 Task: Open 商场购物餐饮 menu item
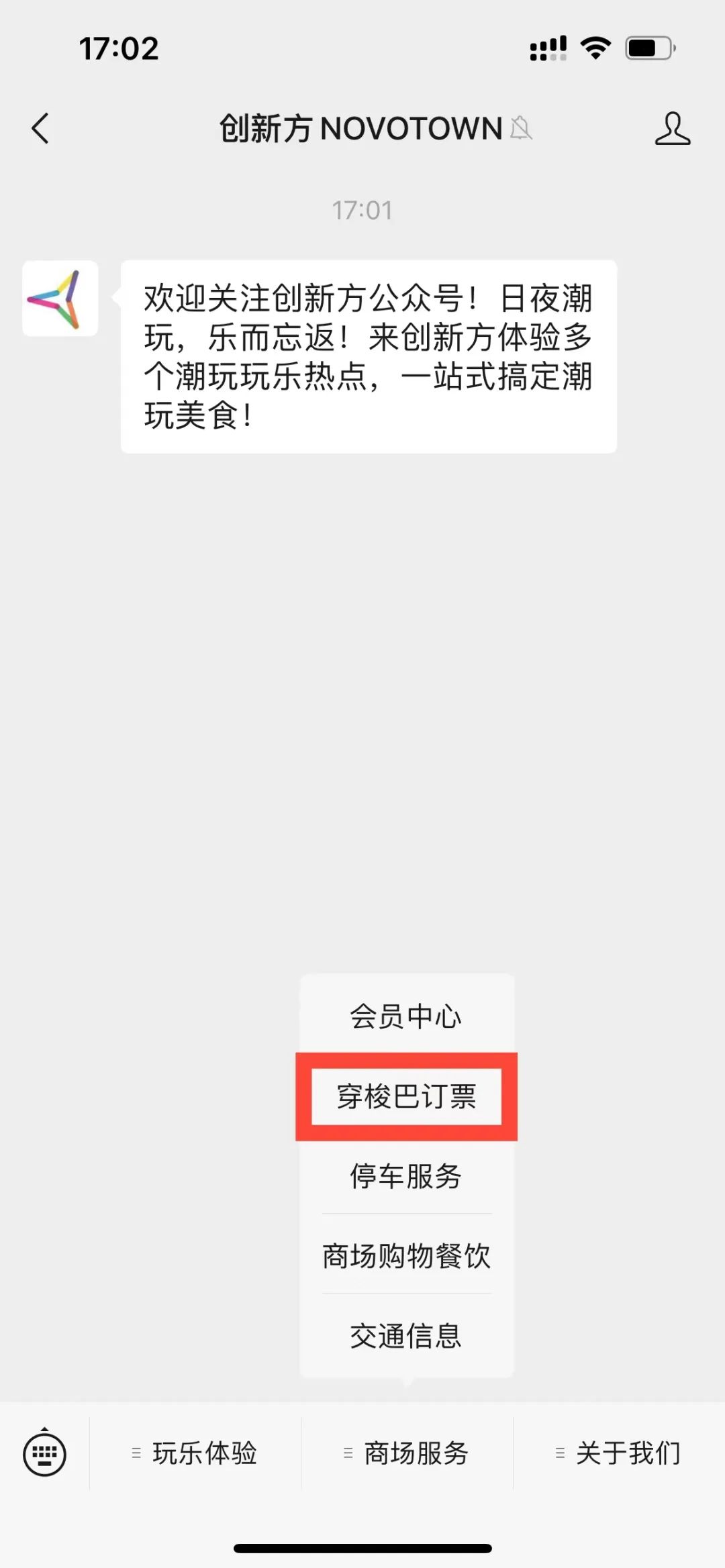pos(407,1255)
